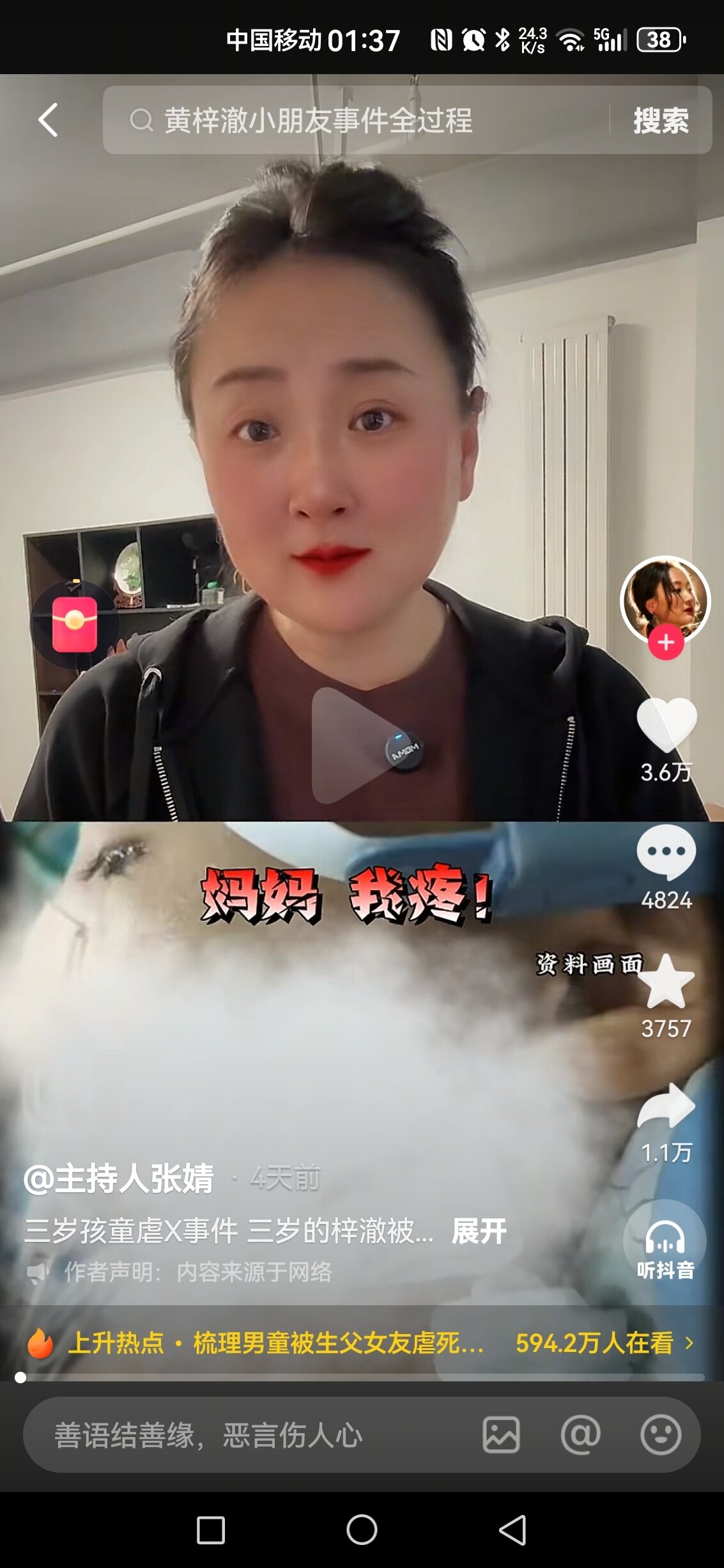The image size is (724, 1568).
Task: Open 听抖音 audio mode
Action: click(665, 1243)
